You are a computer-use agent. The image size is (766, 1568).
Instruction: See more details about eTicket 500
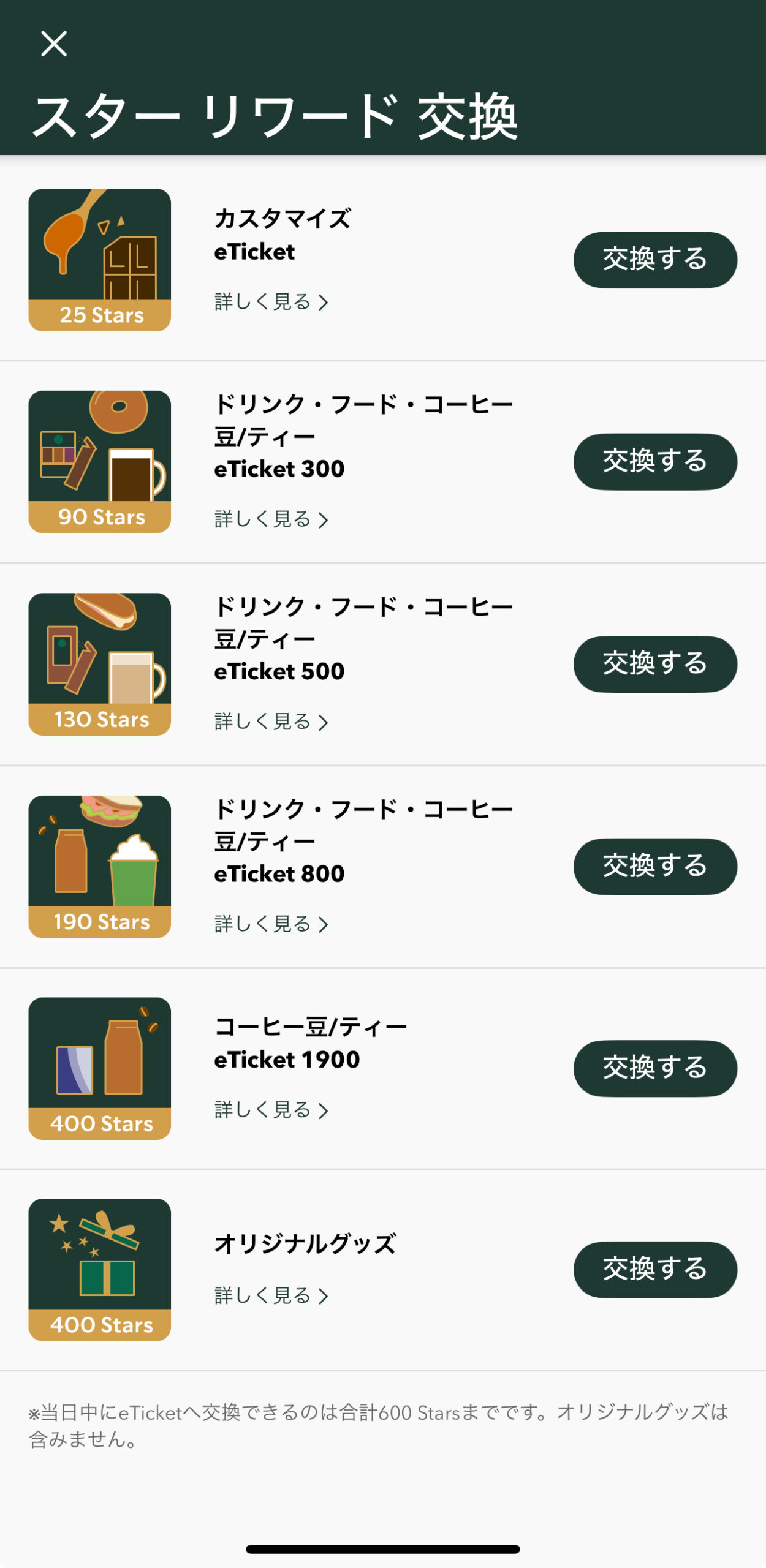[x=271, y=722]
